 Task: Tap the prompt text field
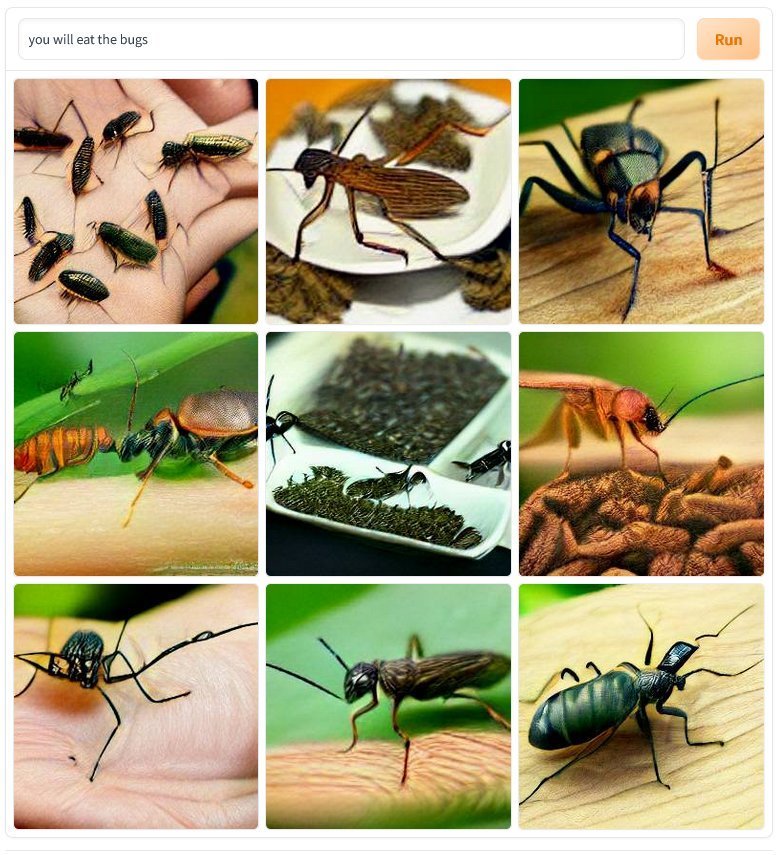click(x=350, y=39)
